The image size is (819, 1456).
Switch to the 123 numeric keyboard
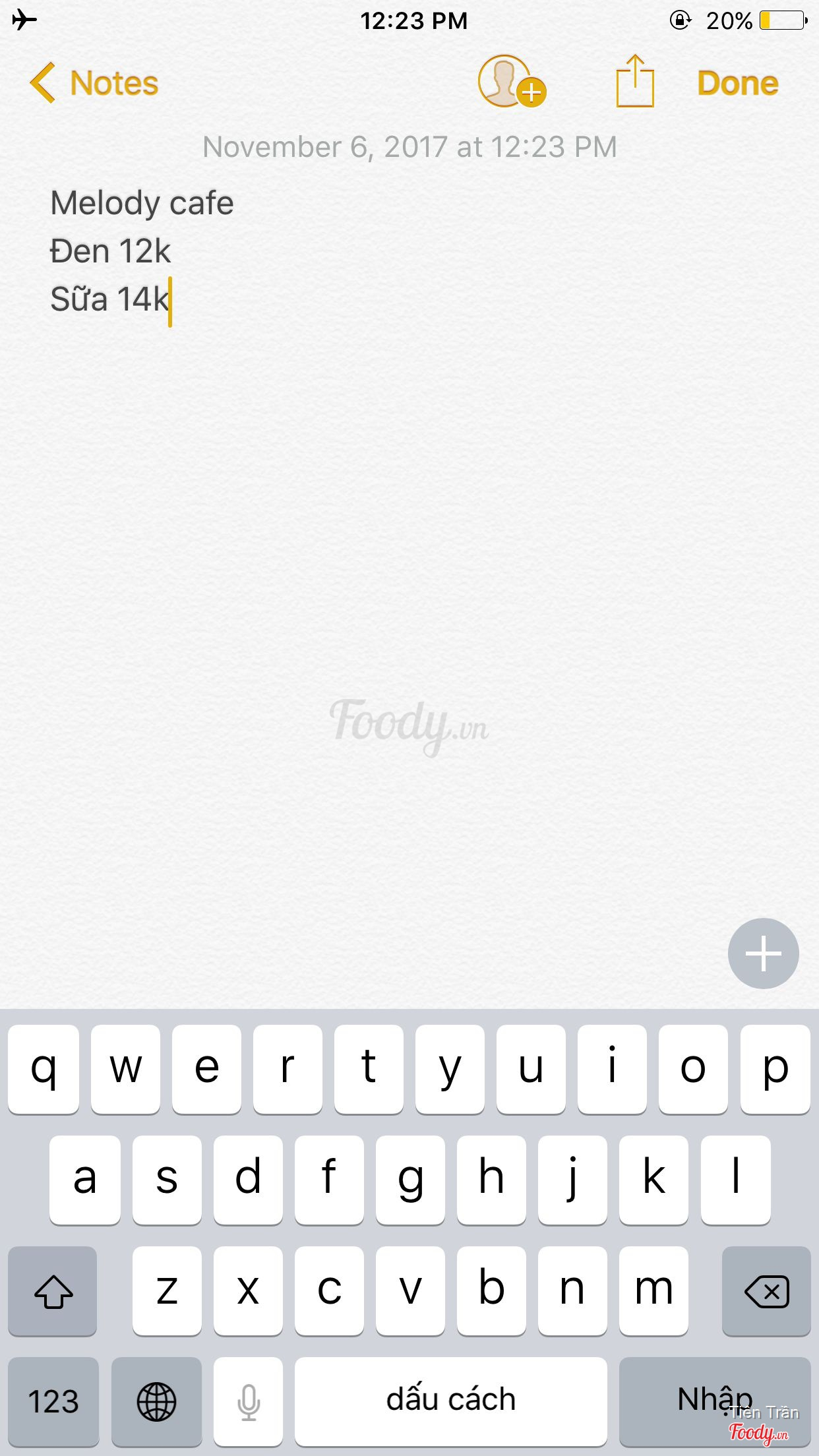(53, 1401)
